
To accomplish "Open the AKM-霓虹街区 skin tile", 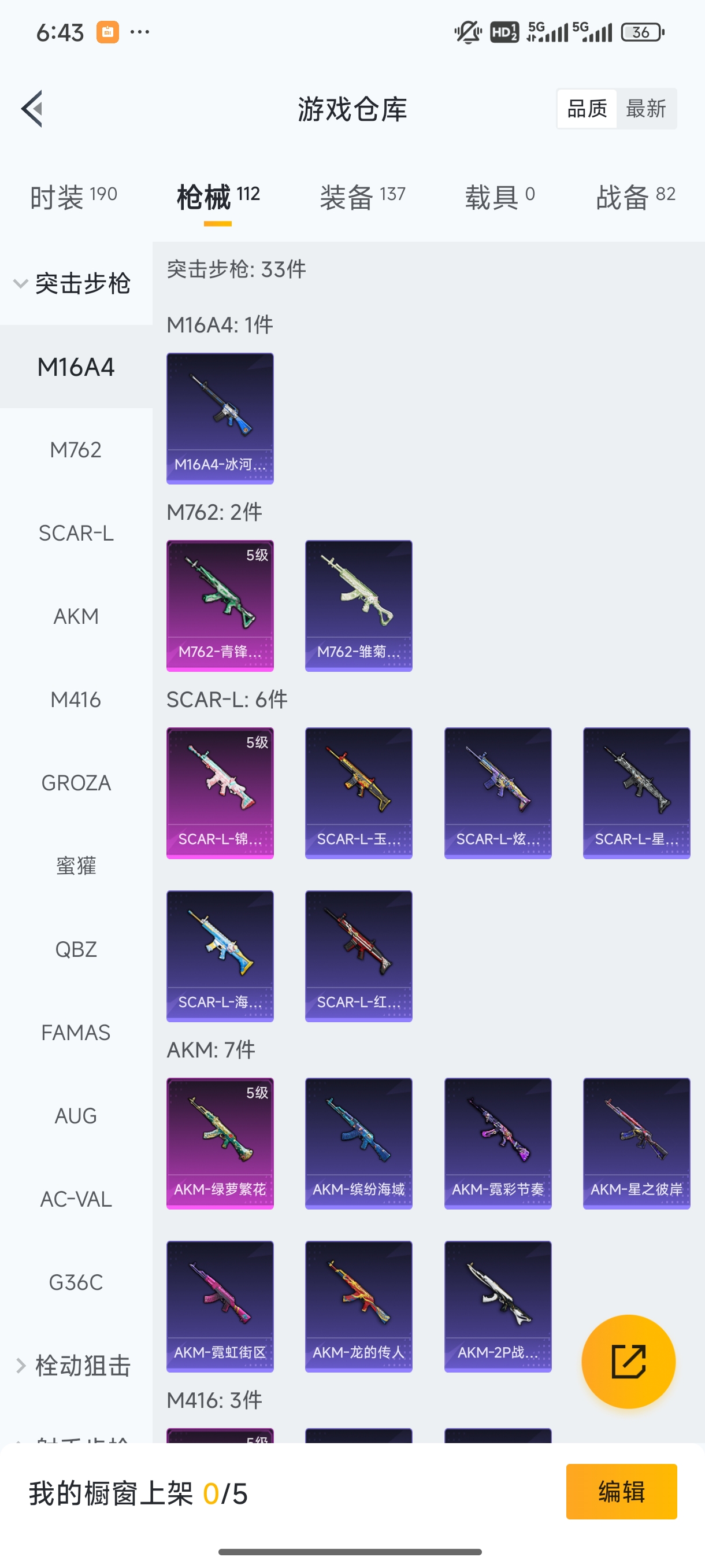I will (220, 1306).
